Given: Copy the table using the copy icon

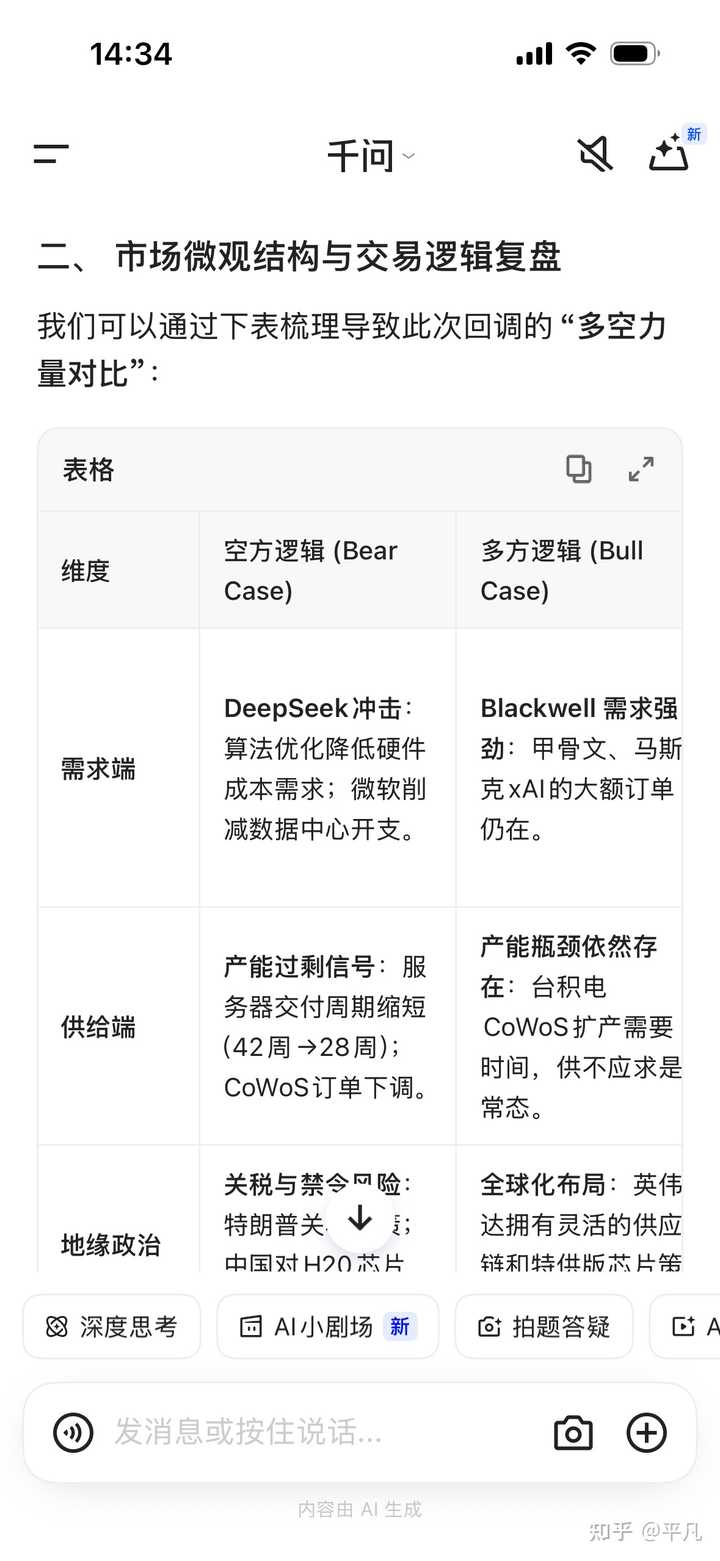Looking at the screenshot, I should (x=578, y=469).
